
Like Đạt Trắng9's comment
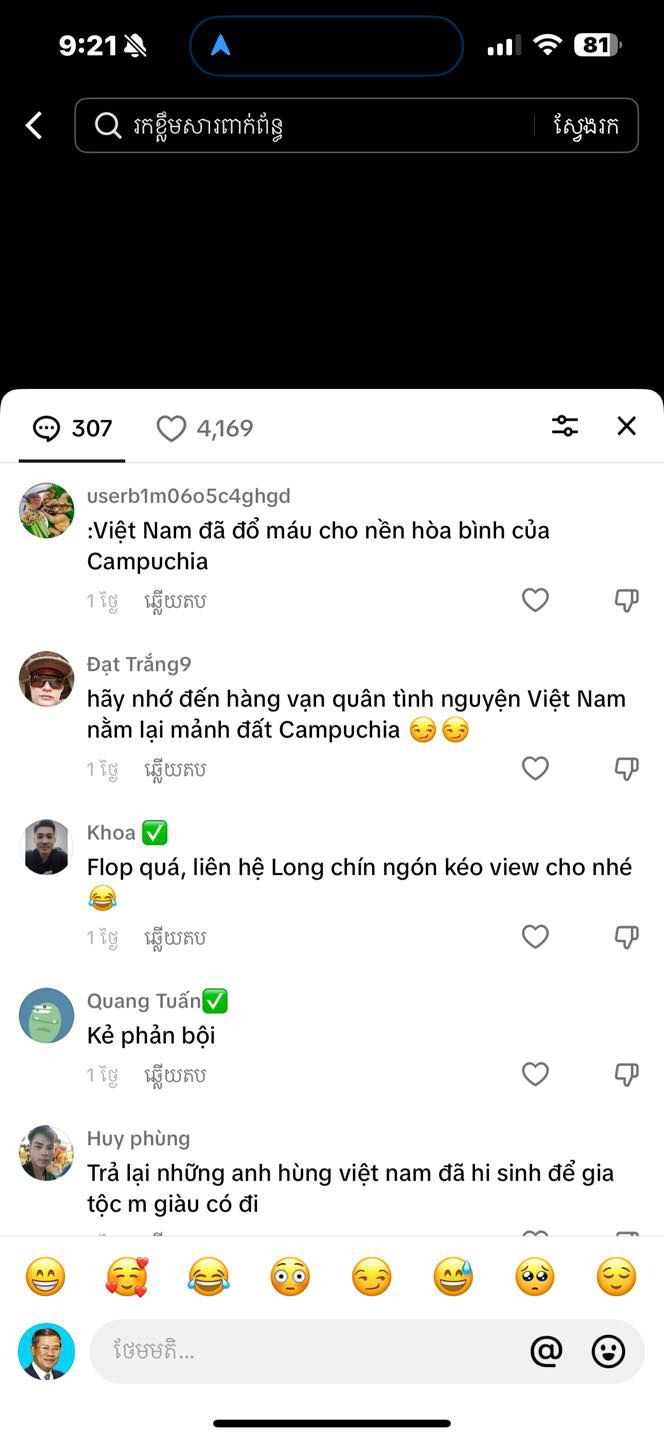point(536,768)
